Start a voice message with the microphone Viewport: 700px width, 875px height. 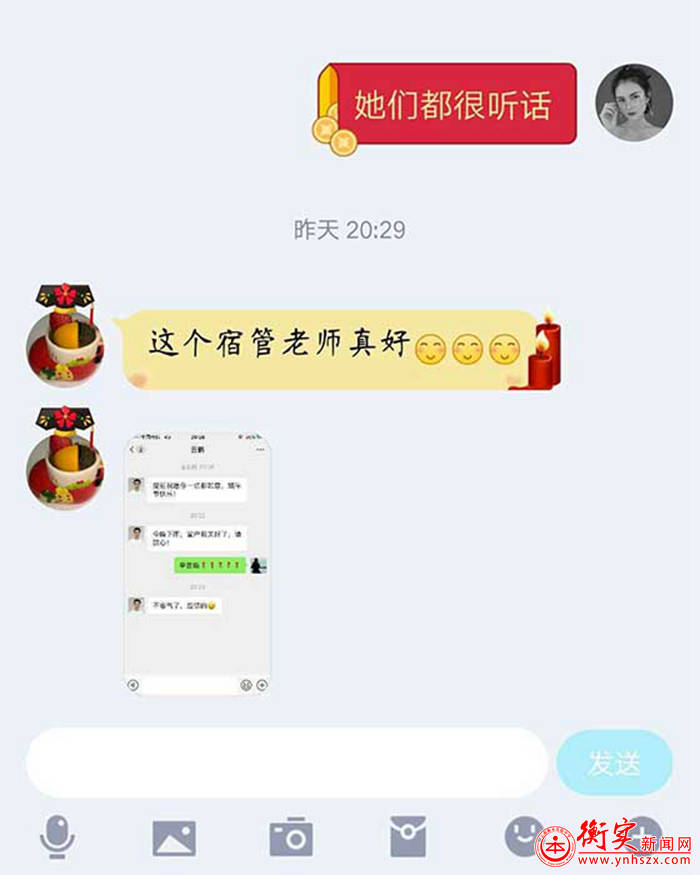57,836
